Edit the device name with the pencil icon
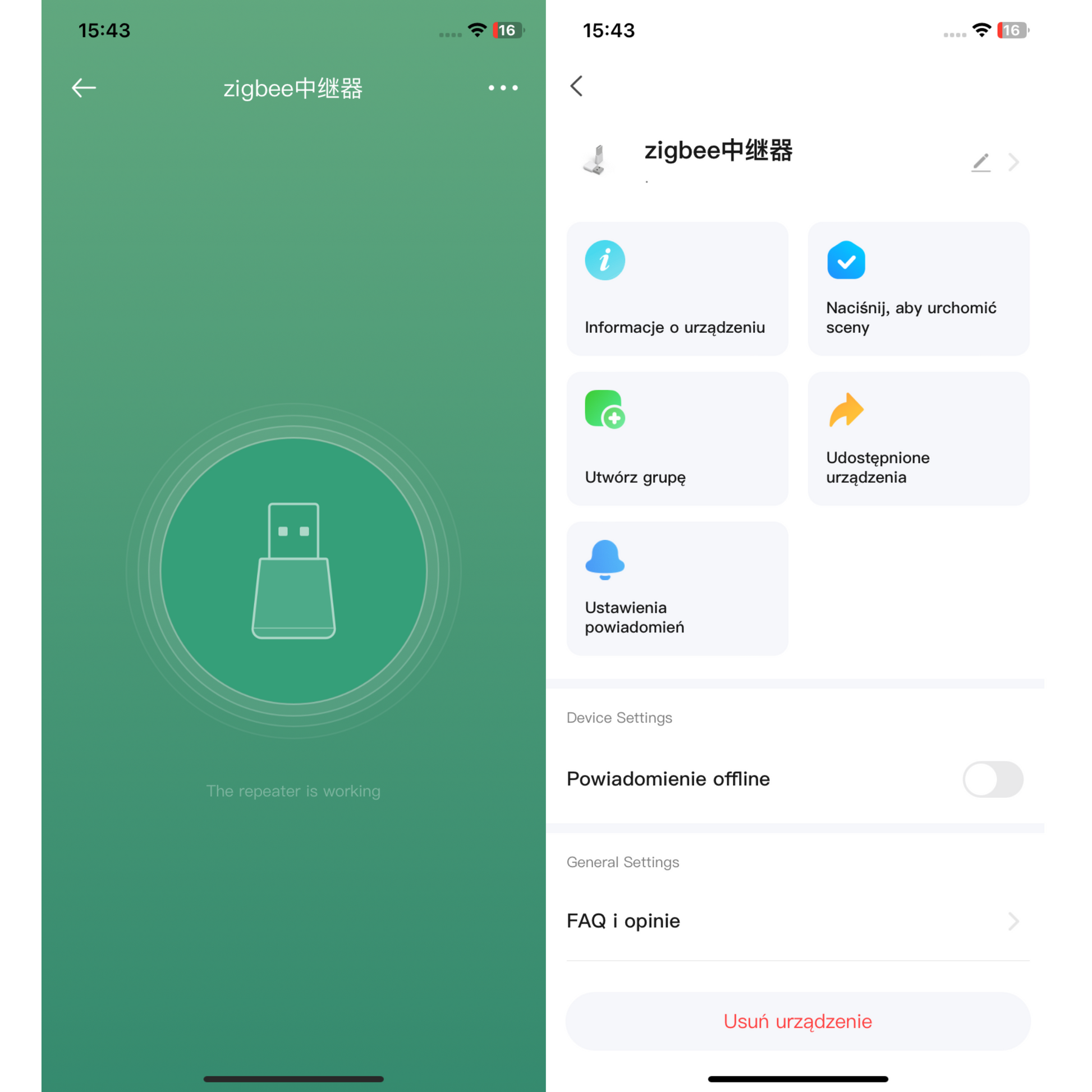The image size is (1092, 1092). coord(981,162)
